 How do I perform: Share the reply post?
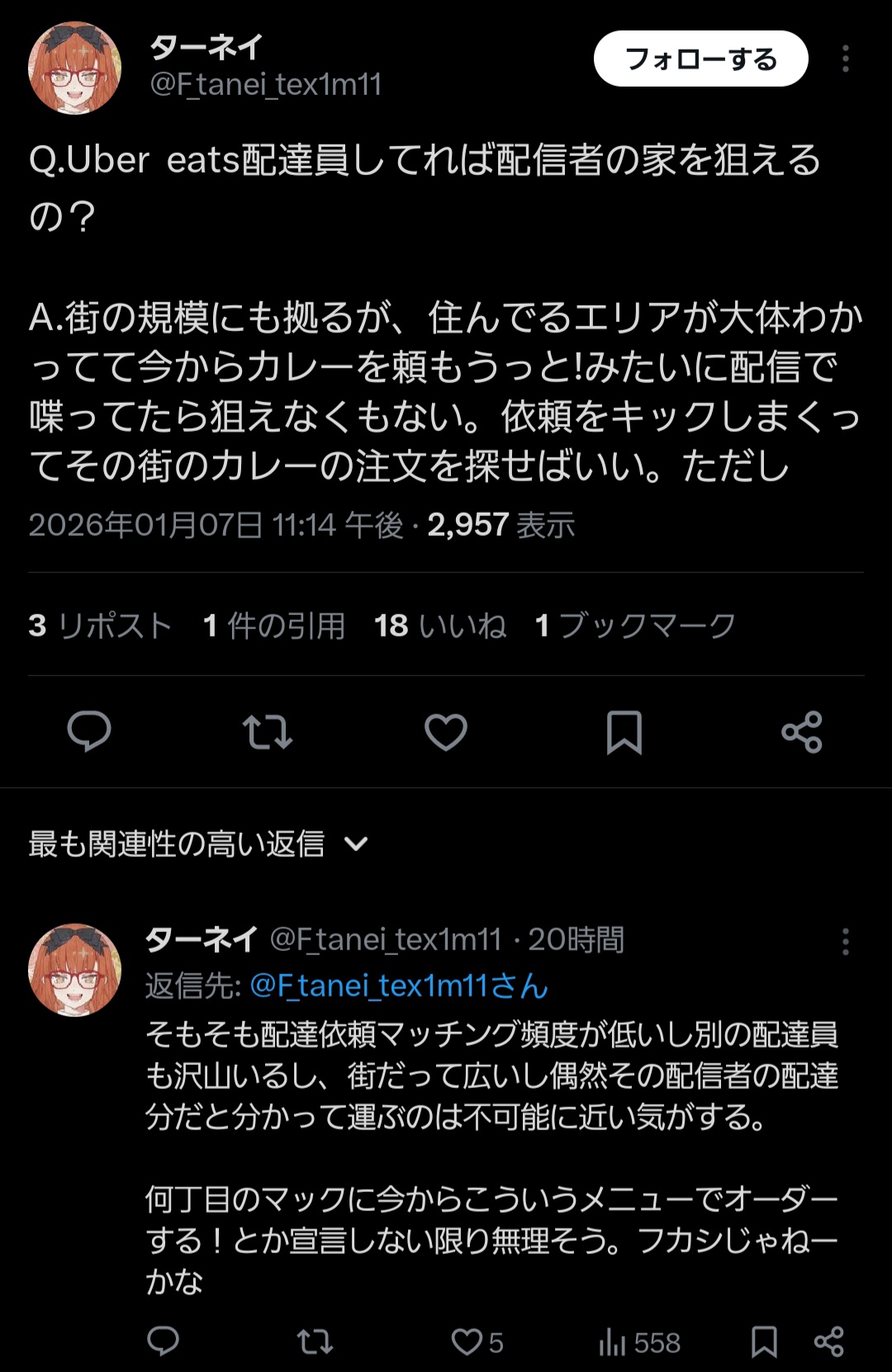click(828, 1342)
